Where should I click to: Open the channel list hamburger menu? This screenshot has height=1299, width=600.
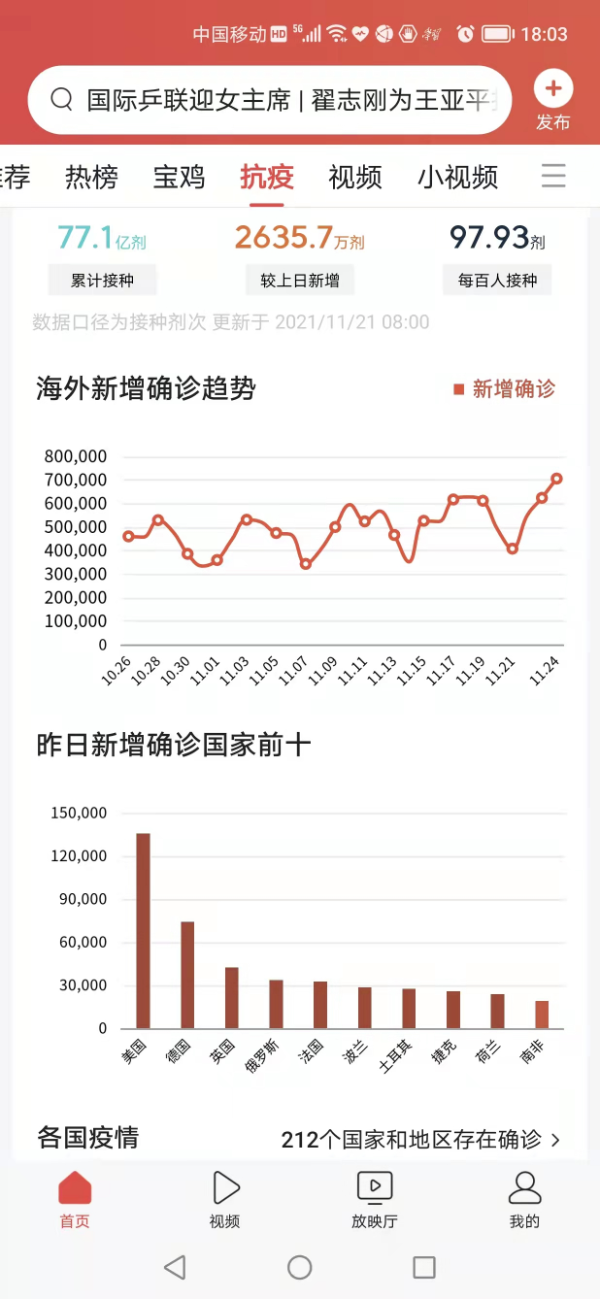553,177
